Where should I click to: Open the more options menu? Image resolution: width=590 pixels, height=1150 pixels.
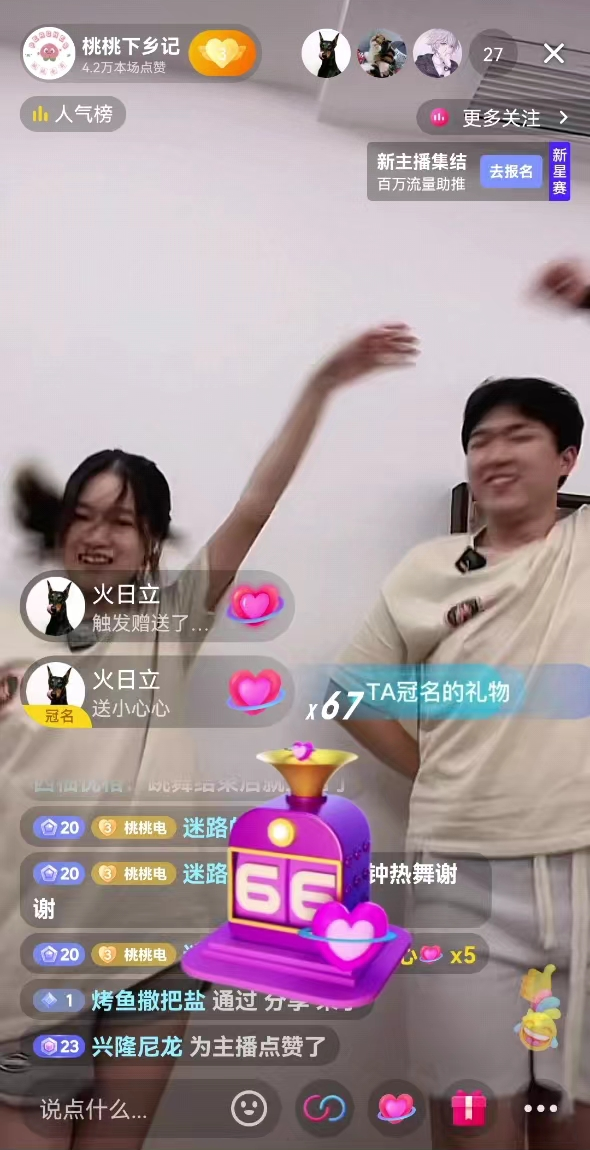click(541, 1109)
